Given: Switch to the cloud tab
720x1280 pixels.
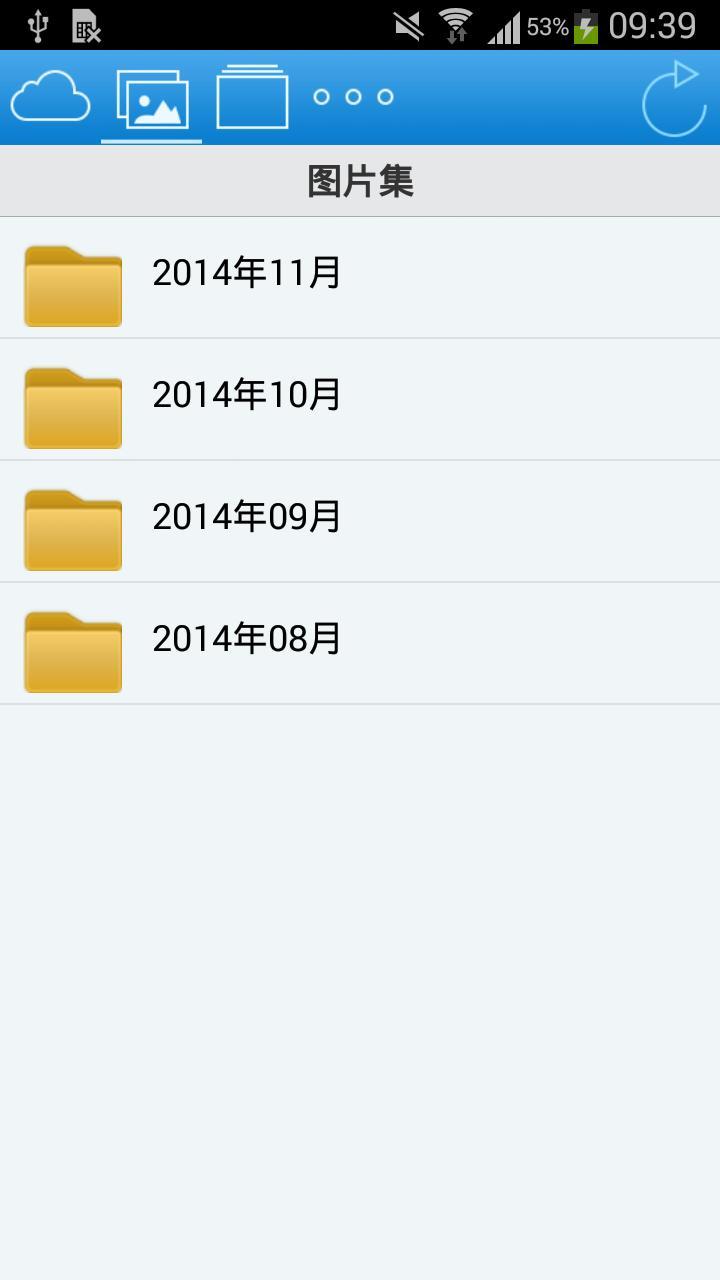Looking at the screenshot, I should pos(50,98).
